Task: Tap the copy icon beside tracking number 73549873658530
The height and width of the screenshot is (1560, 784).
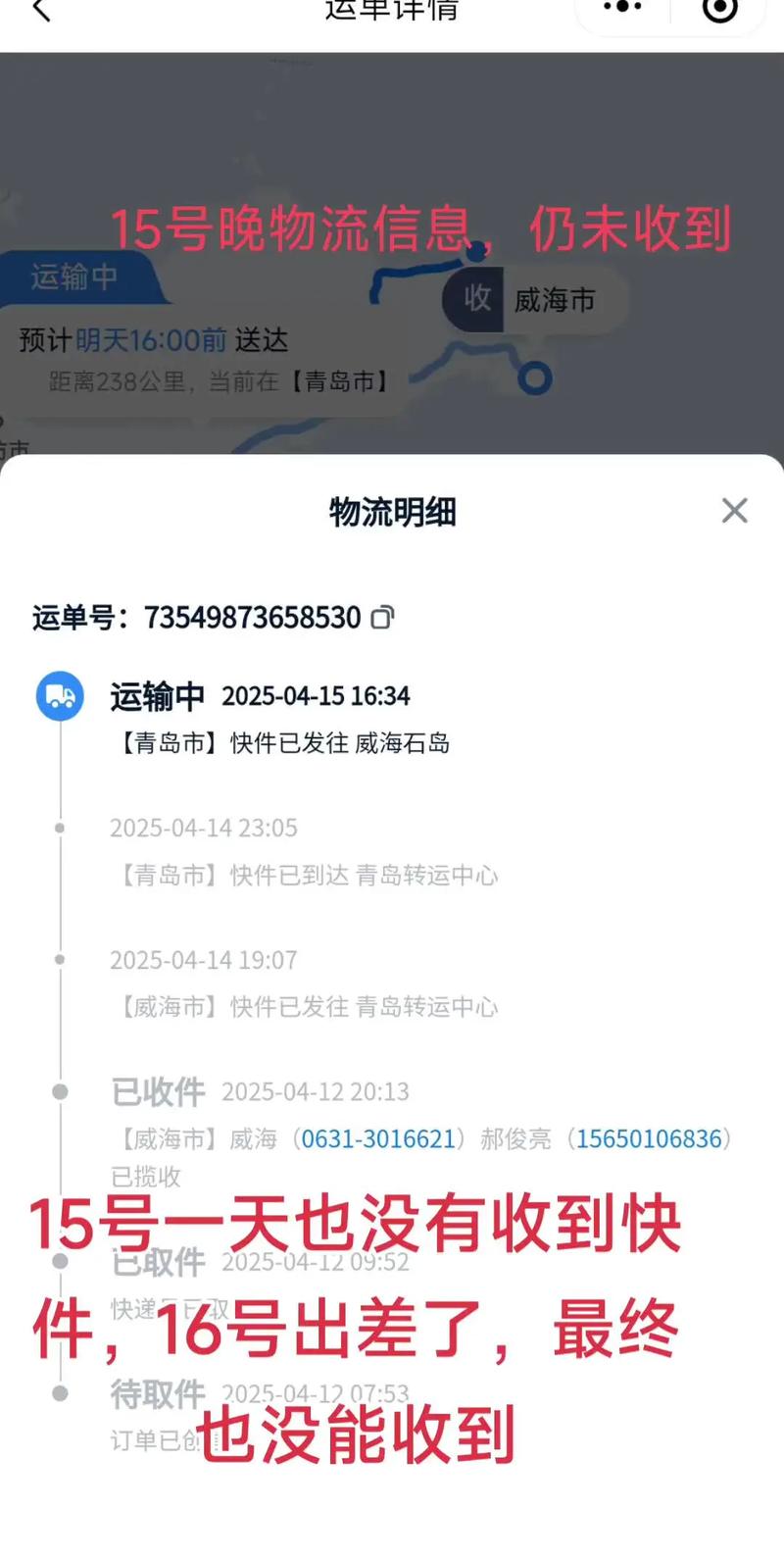Action: pyautogui.click(x=383, y=617)
